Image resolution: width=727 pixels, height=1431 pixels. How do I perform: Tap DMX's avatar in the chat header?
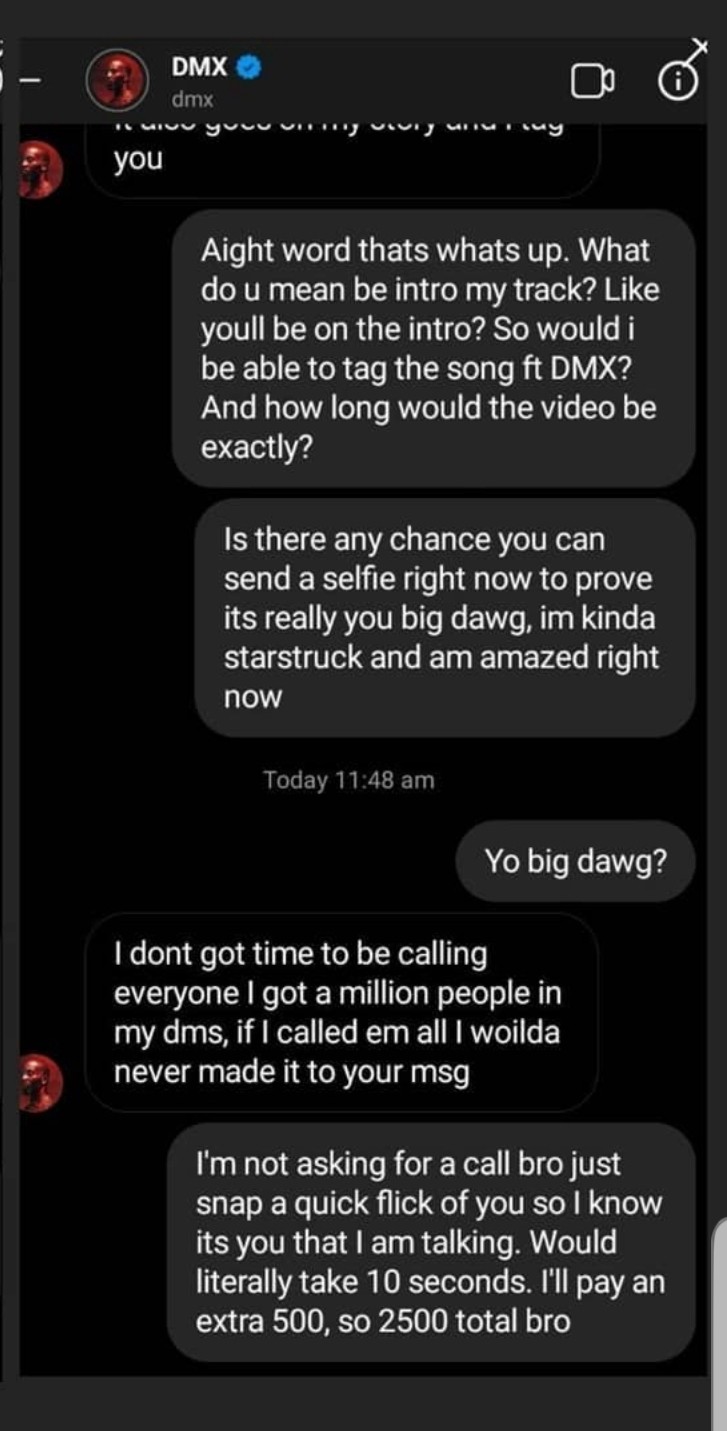point(119,80)
